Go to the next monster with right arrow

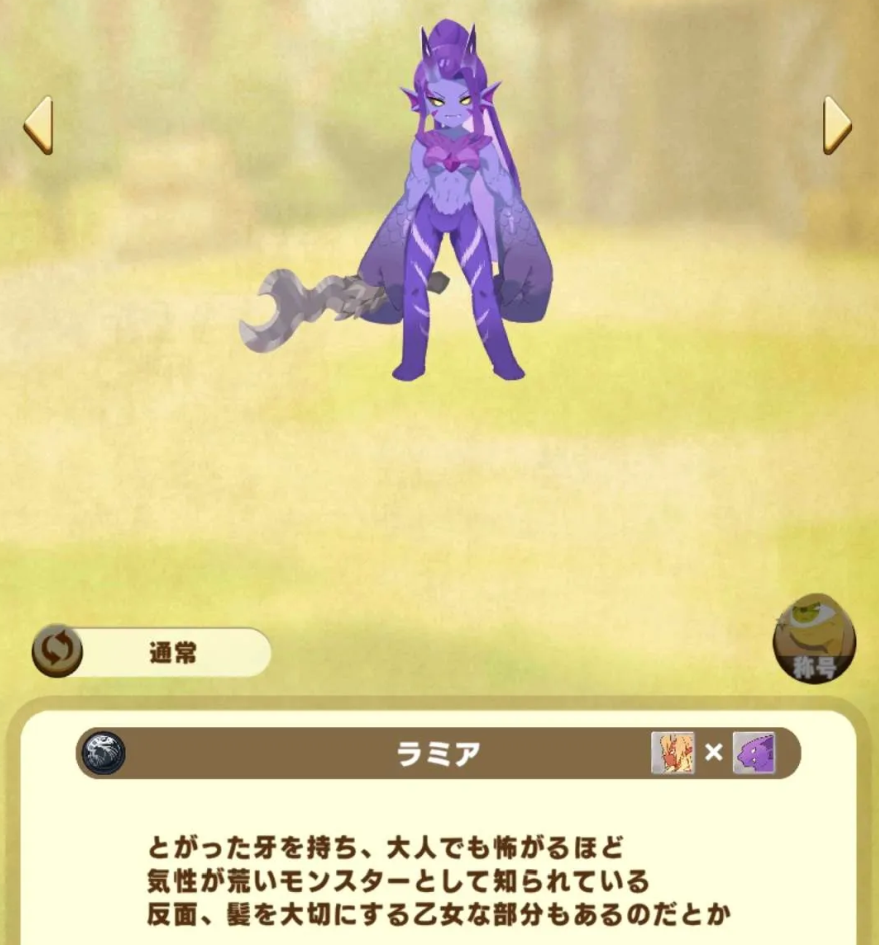point(836,125)
